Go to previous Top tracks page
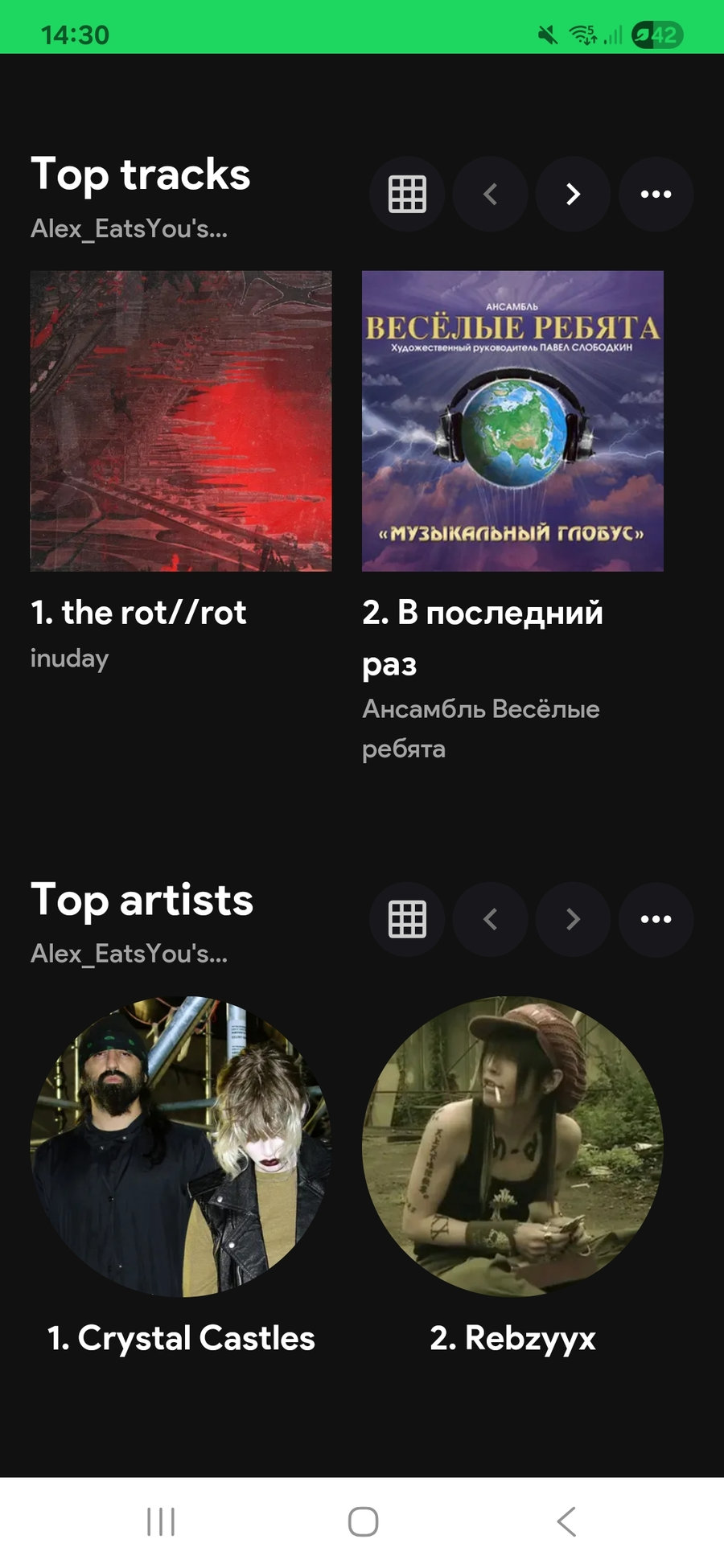This screenshot has width=724, height=1568. pos(490,194)
